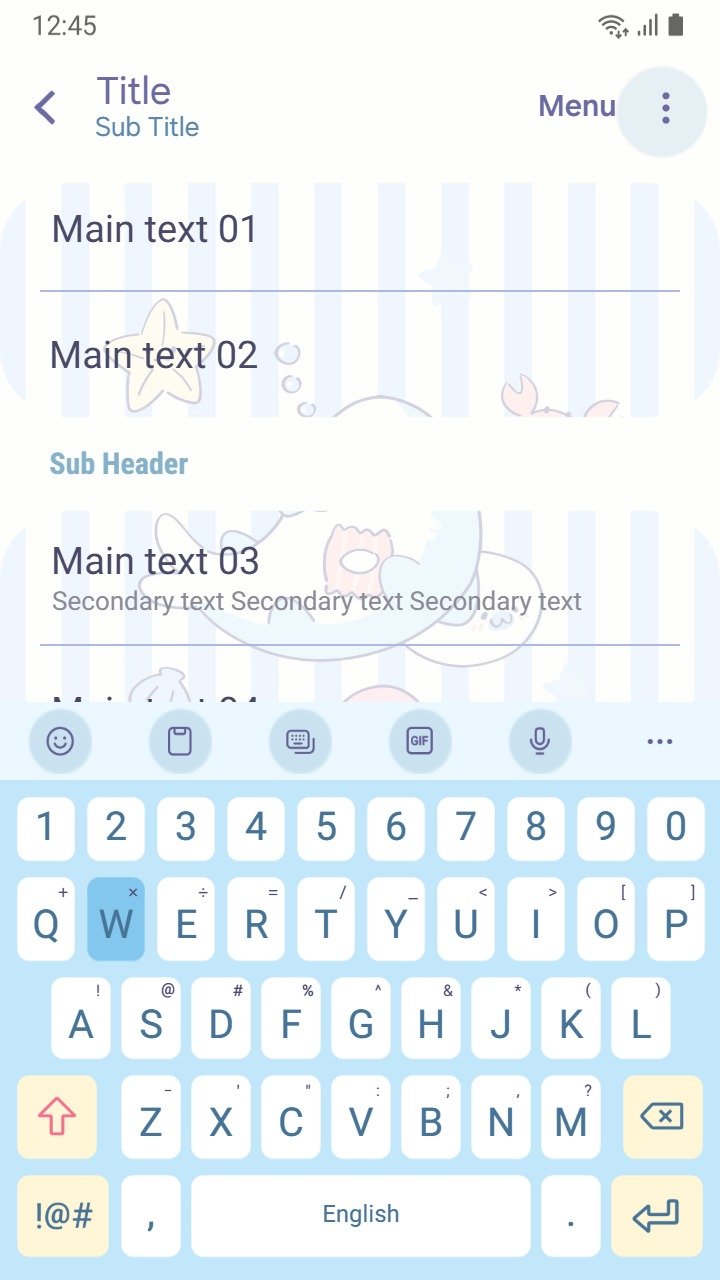Switch to the !@# symbols keyboard
720x1280 pixels.
[63, 1216]
